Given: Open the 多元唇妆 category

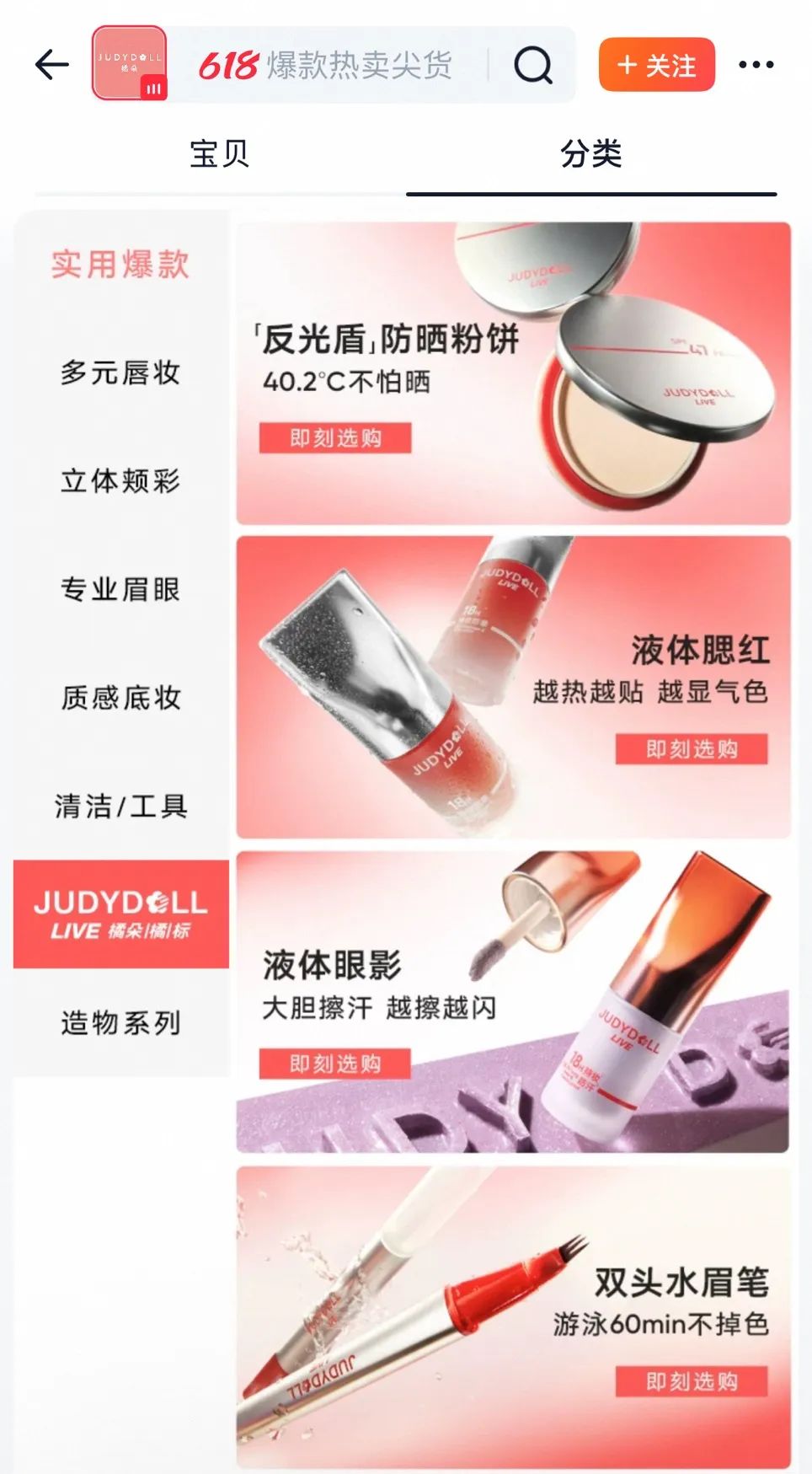Looking at the screenshot, I should (120, 373).
